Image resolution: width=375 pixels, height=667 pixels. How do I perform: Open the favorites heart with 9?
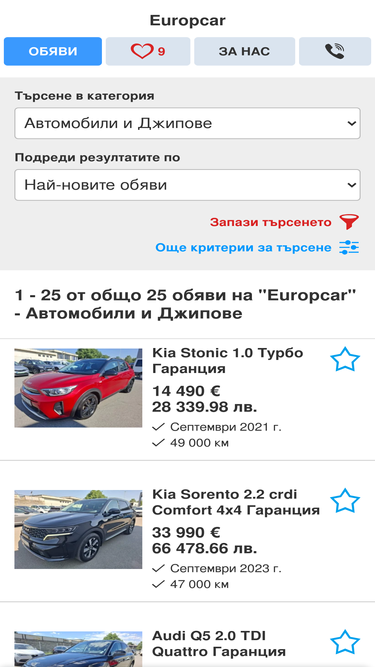(148, 51)
